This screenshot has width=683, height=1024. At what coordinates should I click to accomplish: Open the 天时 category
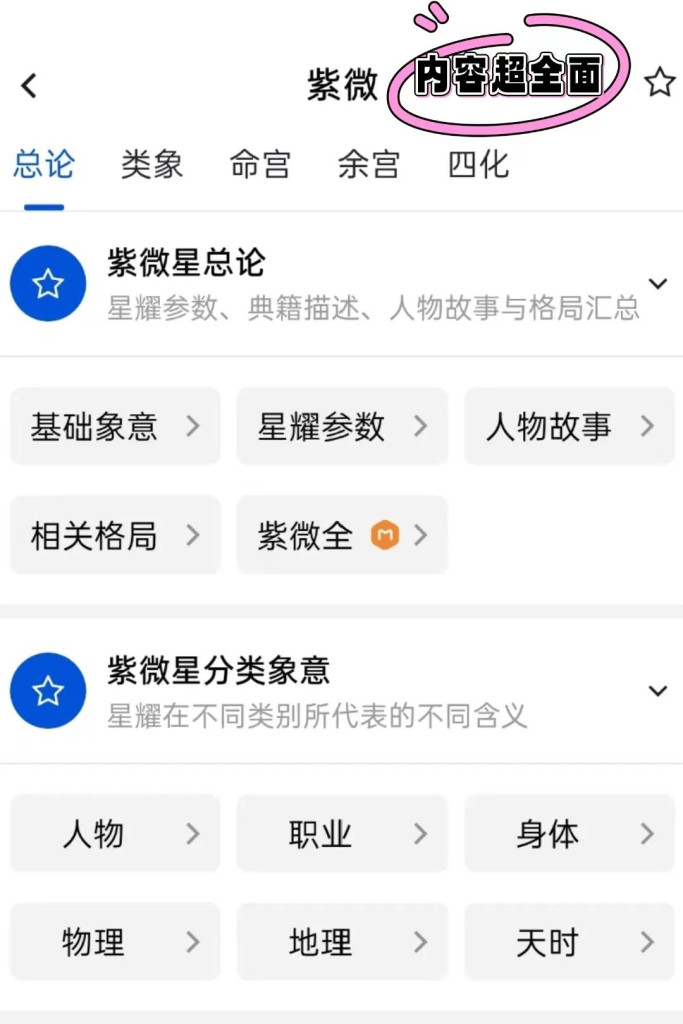coord(569,942)
